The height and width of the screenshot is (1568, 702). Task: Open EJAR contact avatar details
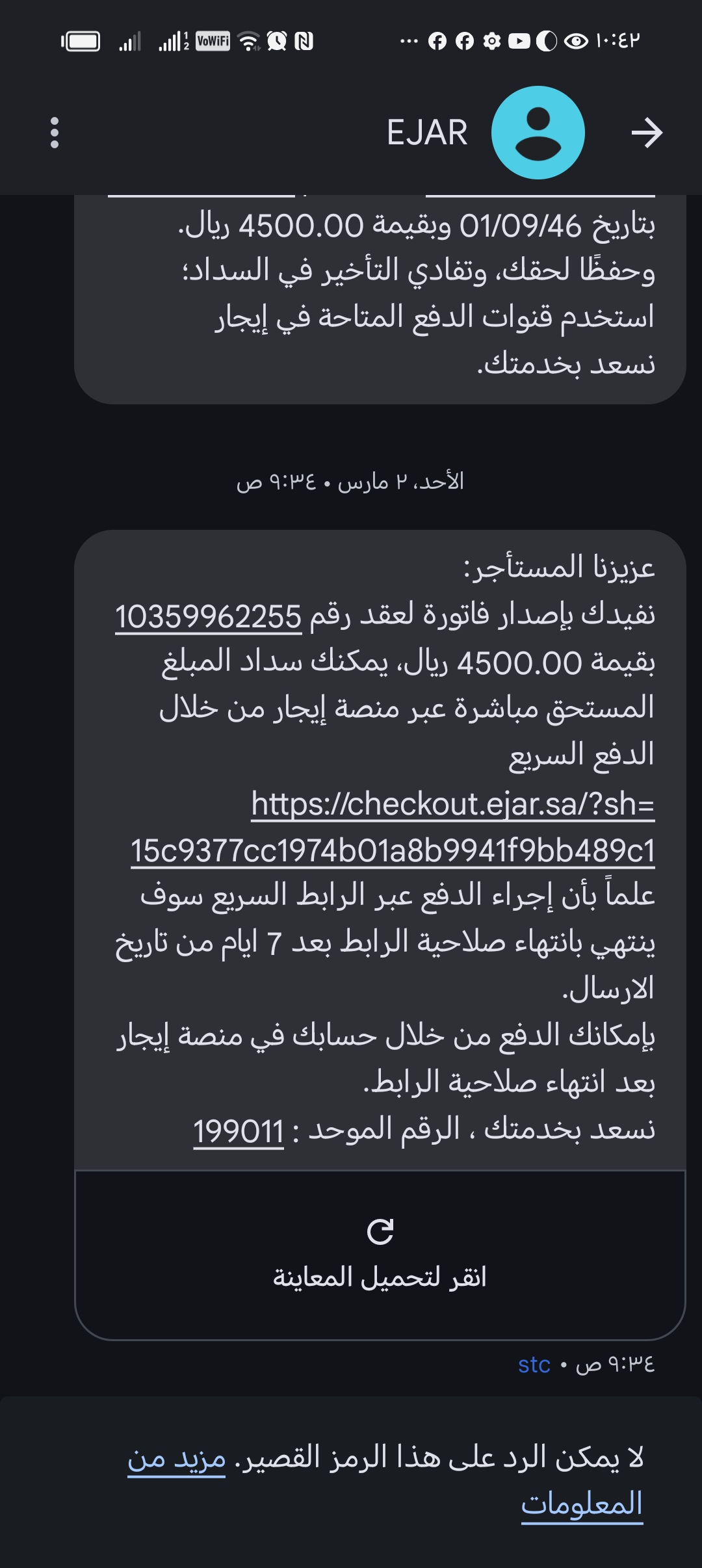click(538, 133)
